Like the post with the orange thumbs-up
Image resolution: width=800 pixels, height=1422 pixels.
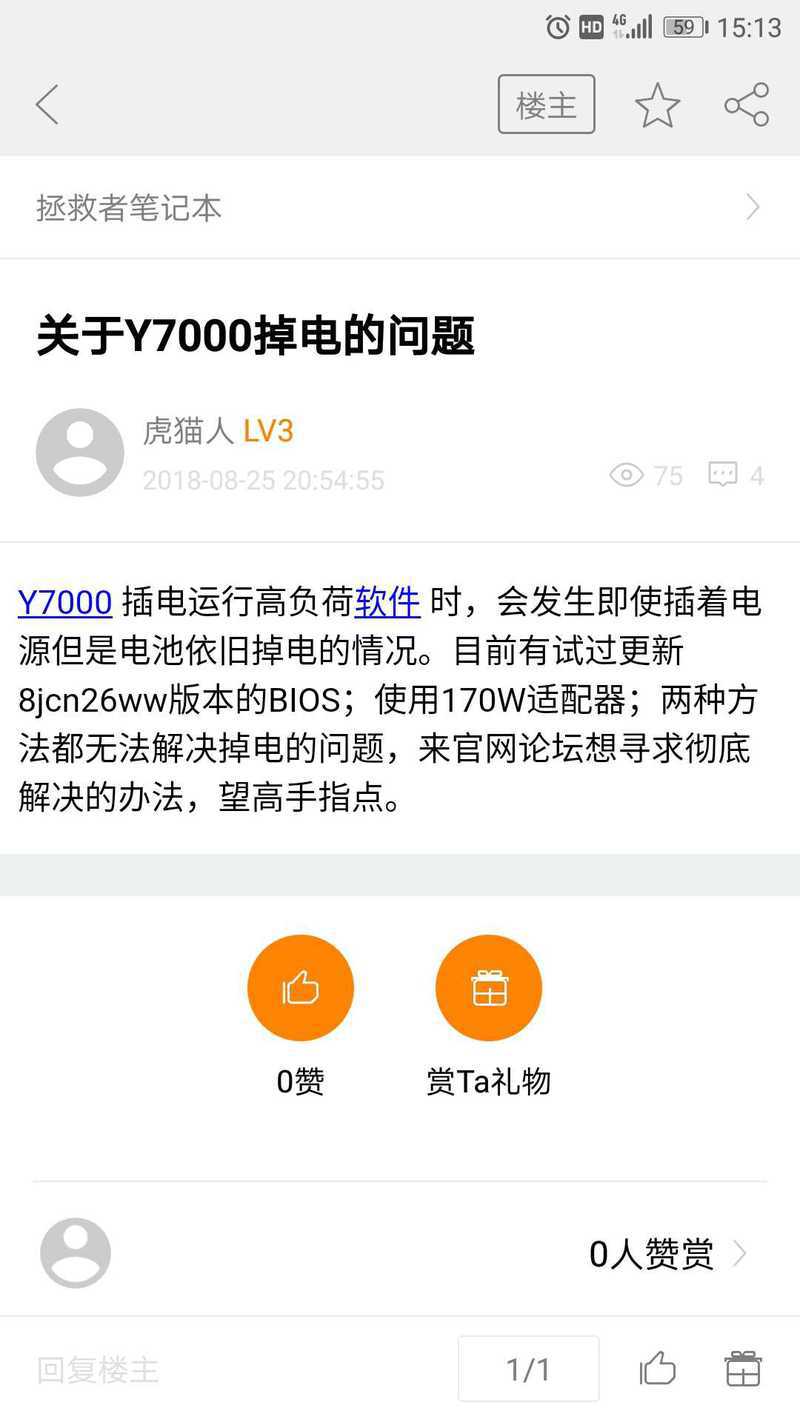(x=300, y=988)
